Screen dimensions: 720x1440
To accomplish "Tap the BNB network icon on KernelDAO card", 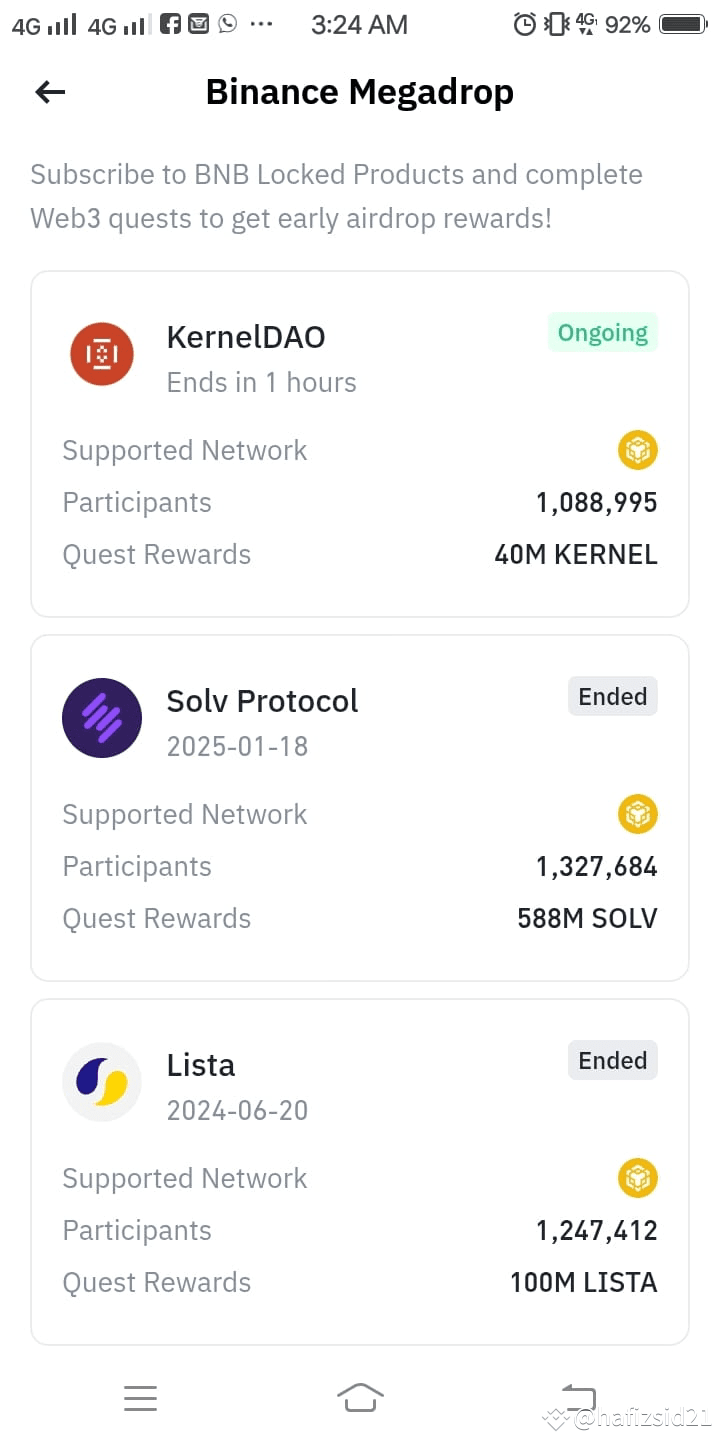I will coord(637,450).
